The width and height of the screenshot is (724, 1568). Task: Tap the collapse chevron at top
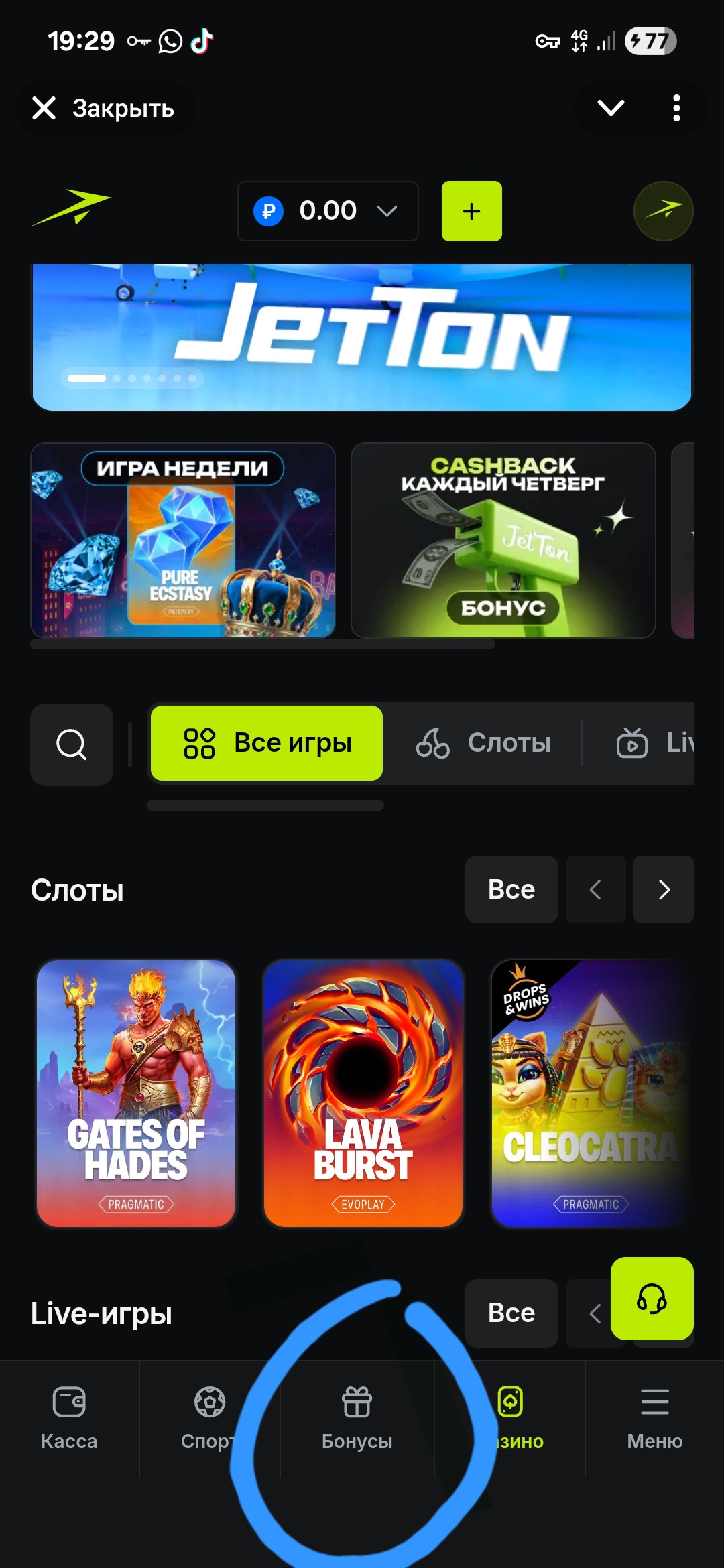pos(611,108)
